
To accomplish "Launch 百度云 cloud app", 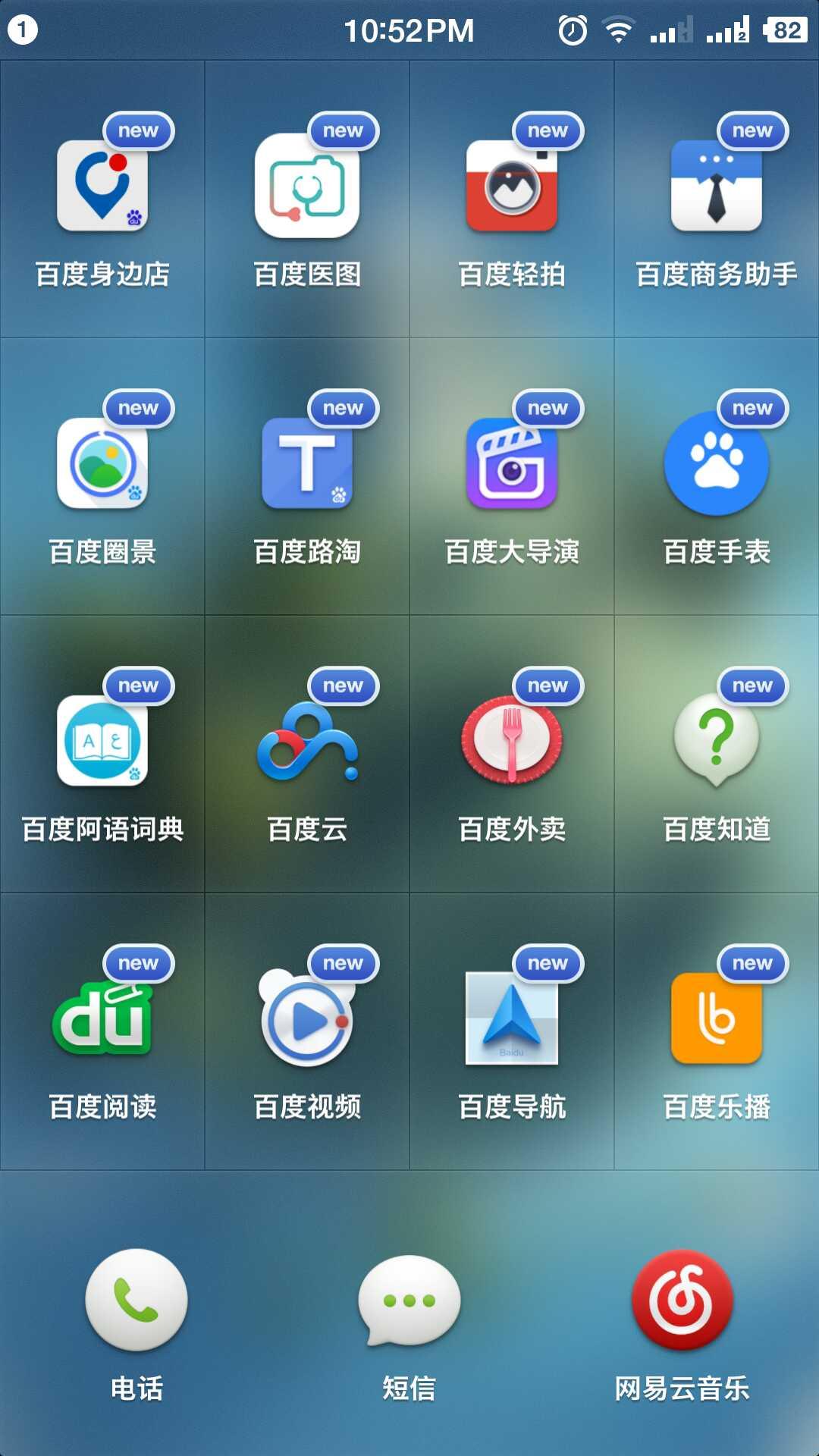I will click(x=307, y=742).
